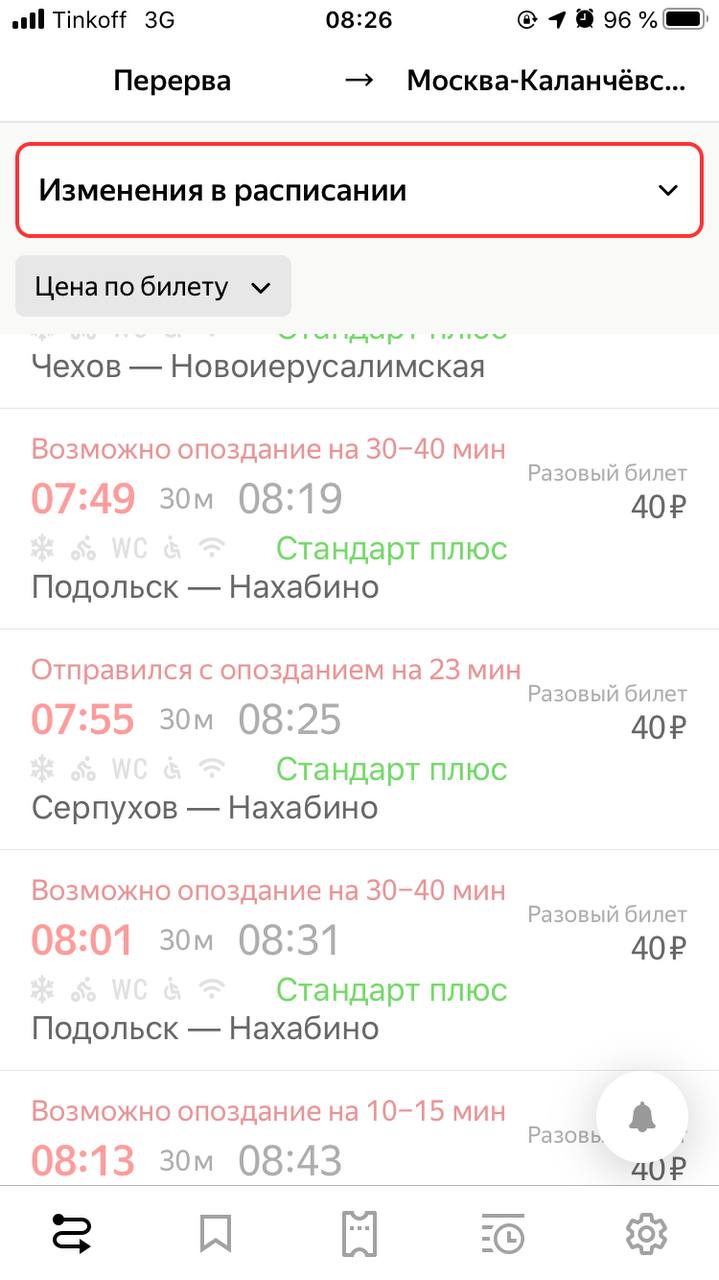Viewport: 719px width, 1280px height.
Task: Swap route direction using the arrow
Action: (358, 81)
